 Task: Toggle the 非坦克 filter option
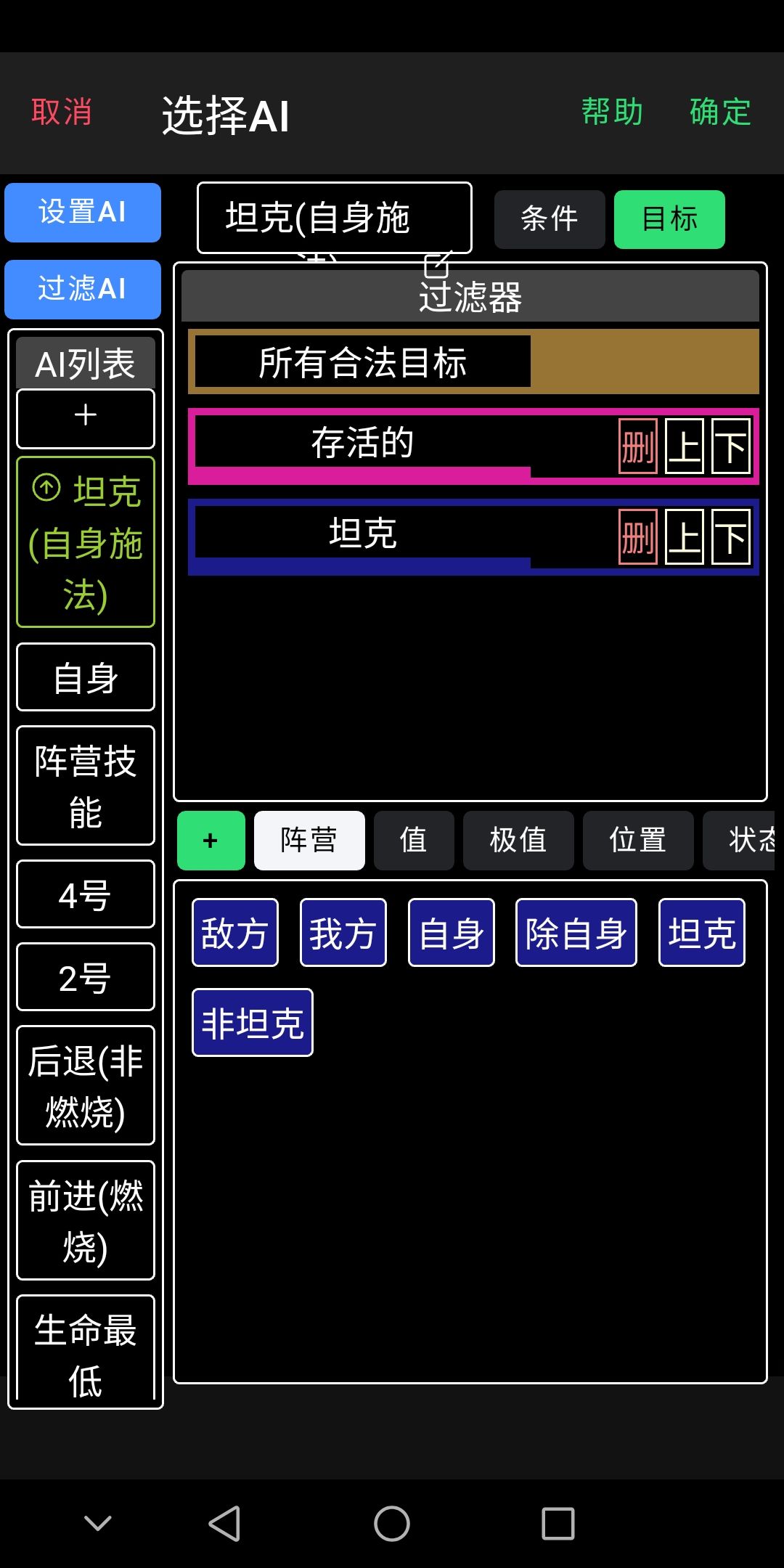point(251,1021)
